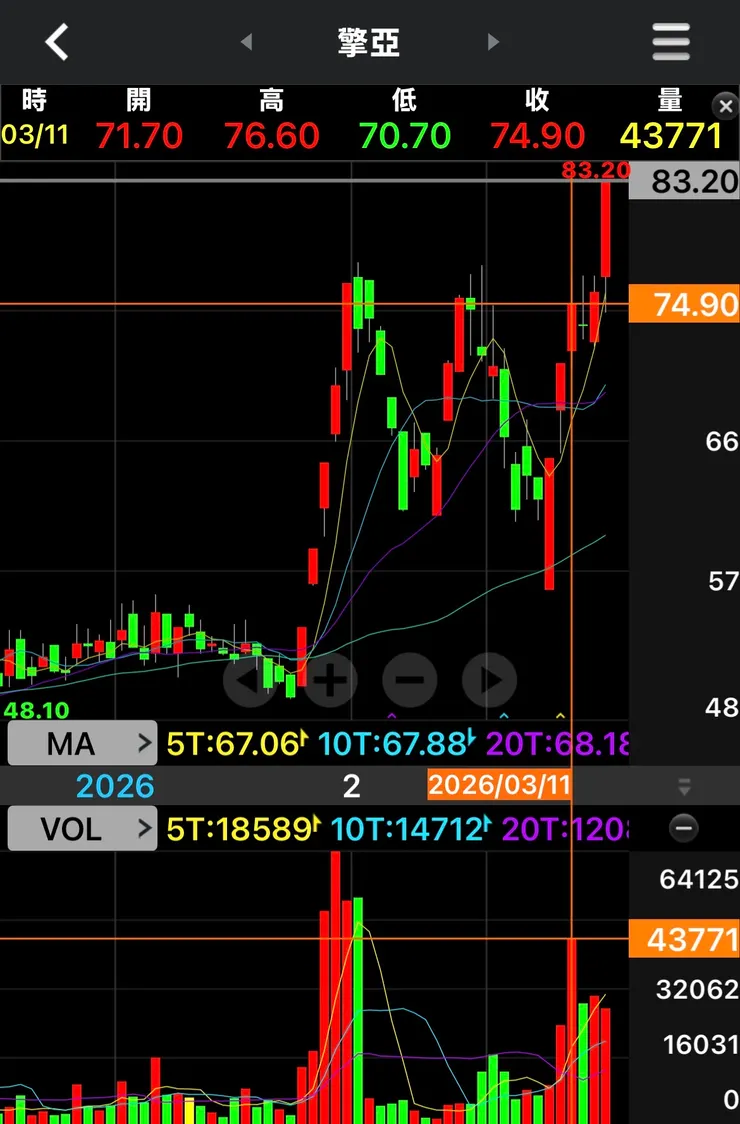Viewport: 740px width, 1124px height.
Task: Go back with the top-left arrow
Action: click(x=57, y=42)
